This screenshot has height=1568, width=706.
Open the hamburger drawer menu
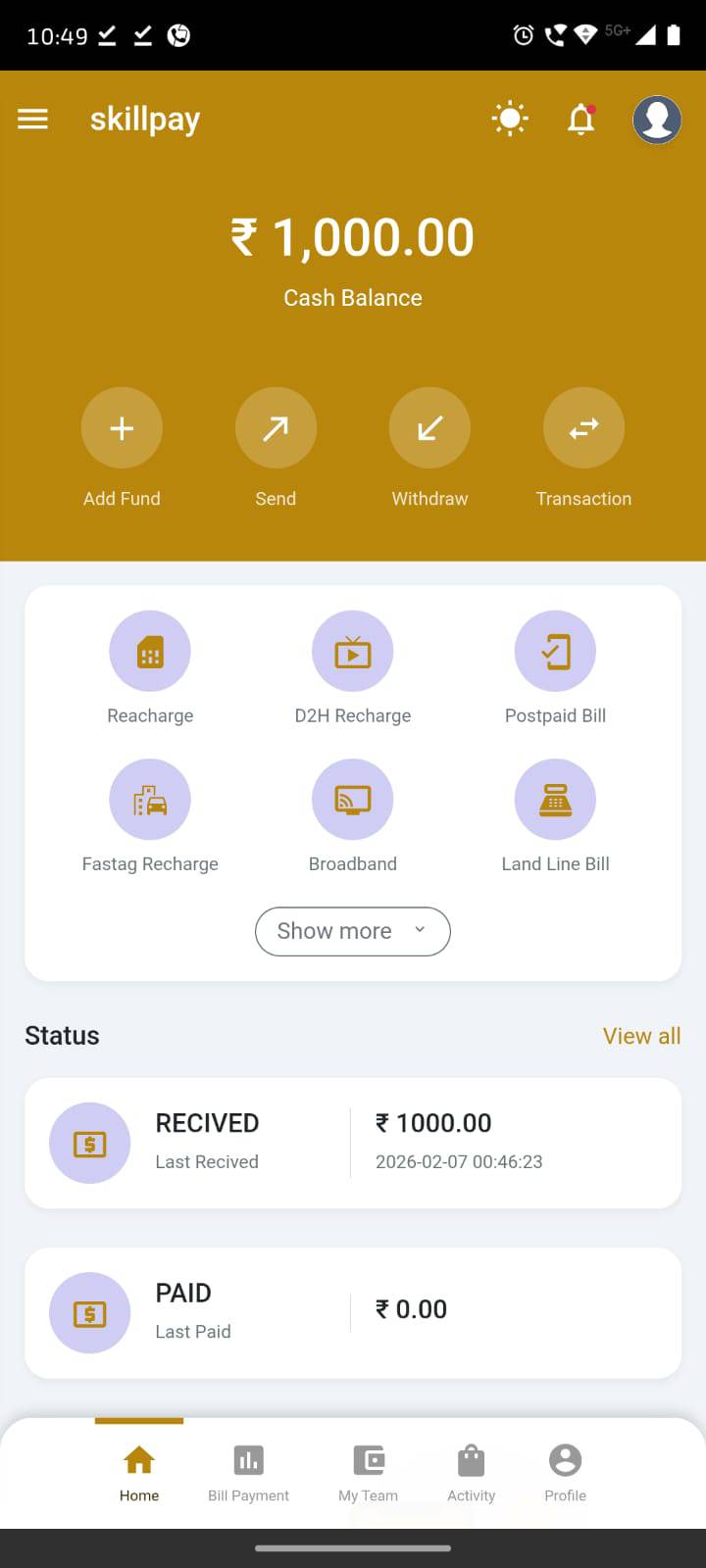click(x=32, y=120)
